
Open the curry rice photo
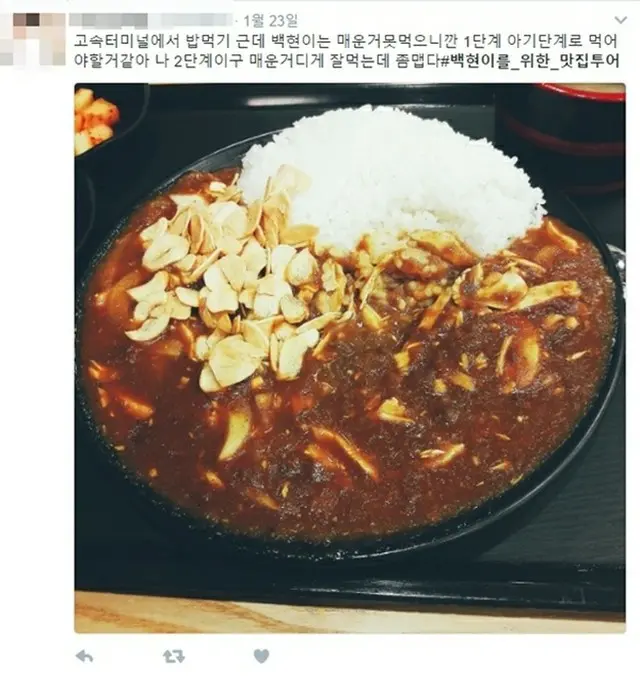(x=349, y=358)
